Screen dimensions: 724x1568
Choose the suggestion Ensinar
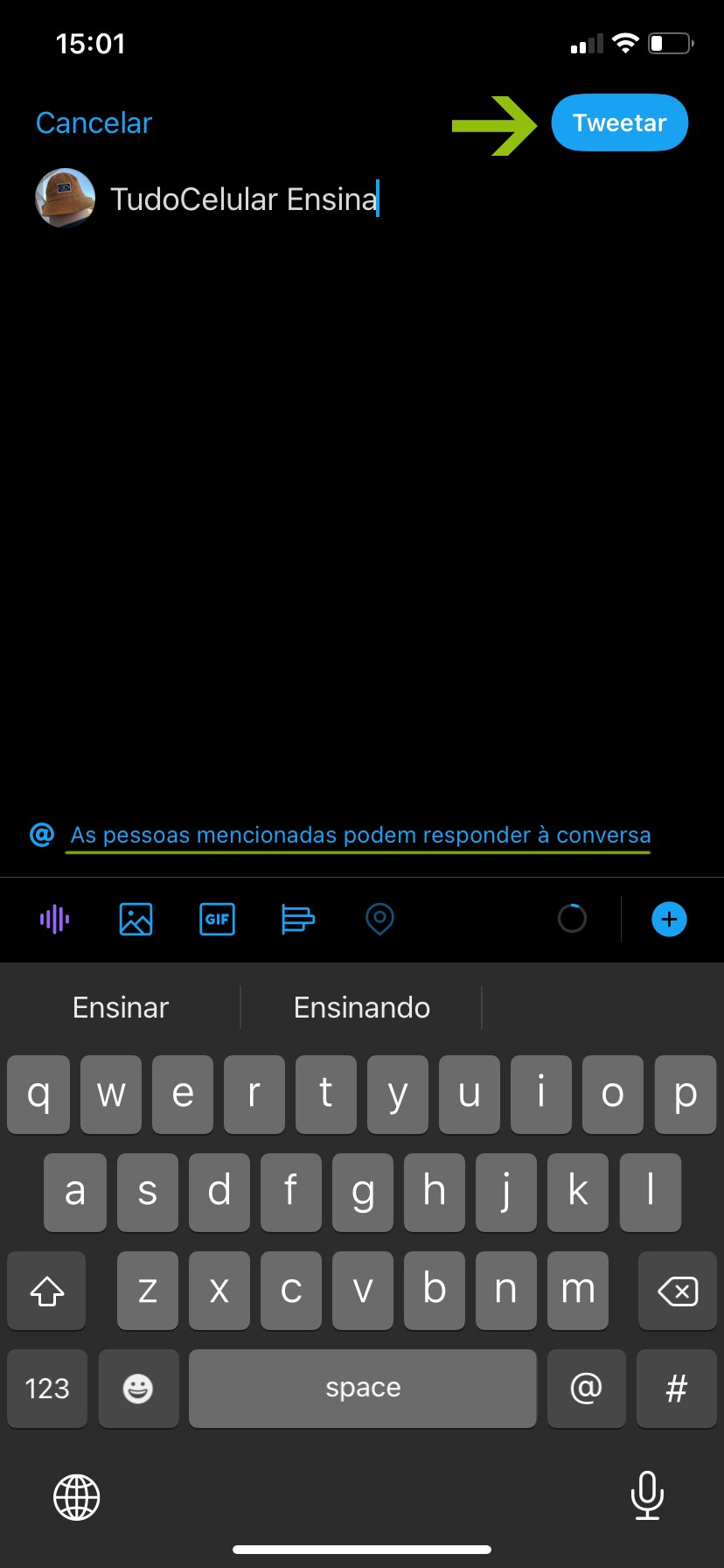coord(121,1007)
